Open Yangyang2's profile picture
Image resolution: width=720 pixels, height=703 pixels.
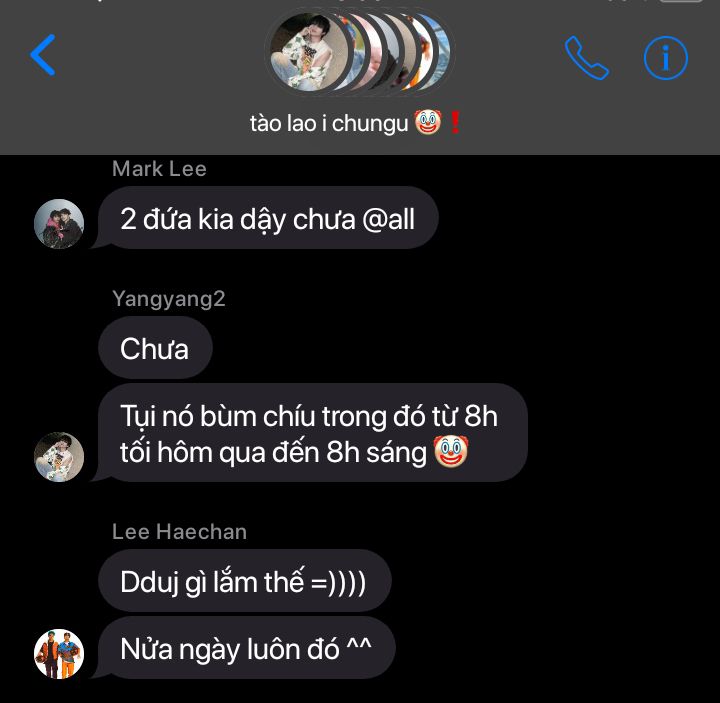tap(59, 457)
